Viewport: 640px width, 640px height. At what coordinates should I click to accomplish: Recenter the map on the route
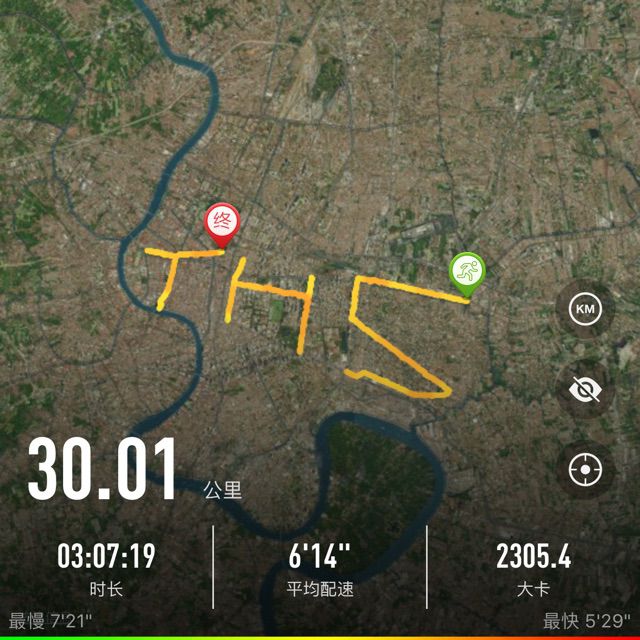coord(586,470)
